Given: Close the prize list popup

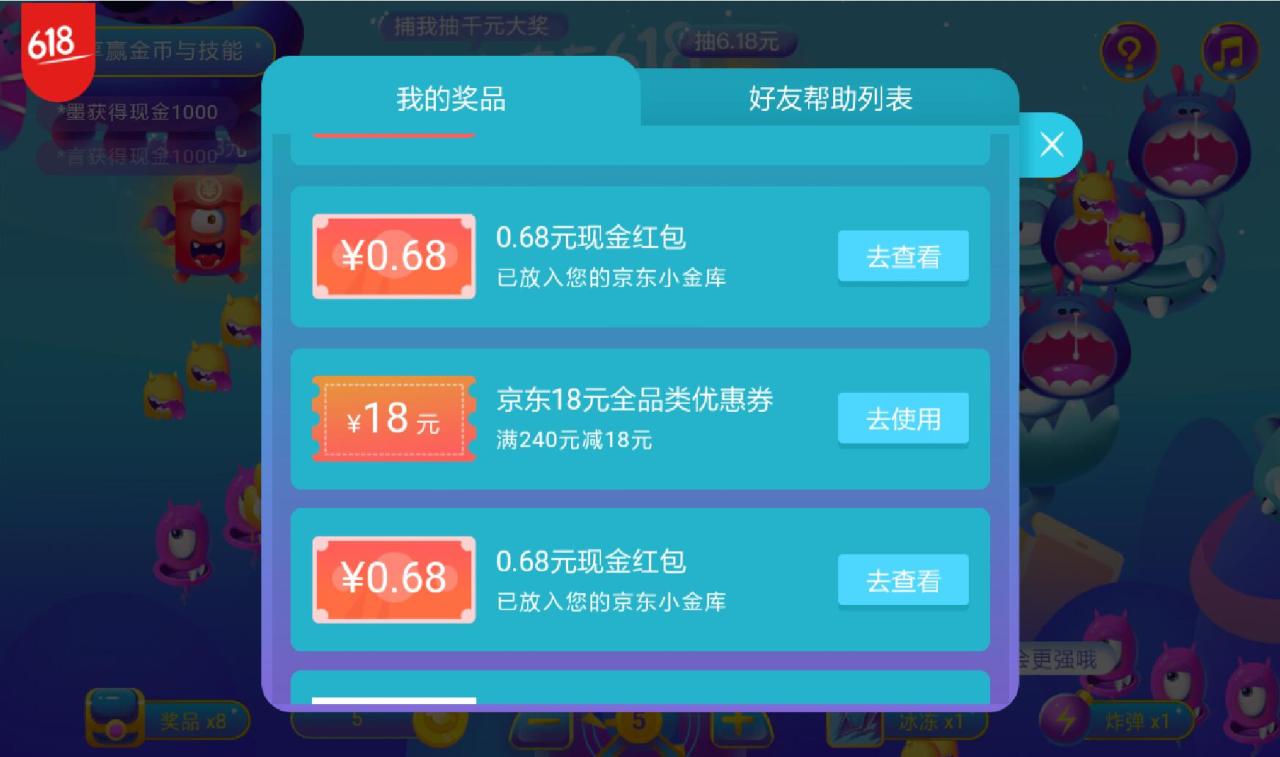Looking at the screenshot, I should tap(1051, 145).
